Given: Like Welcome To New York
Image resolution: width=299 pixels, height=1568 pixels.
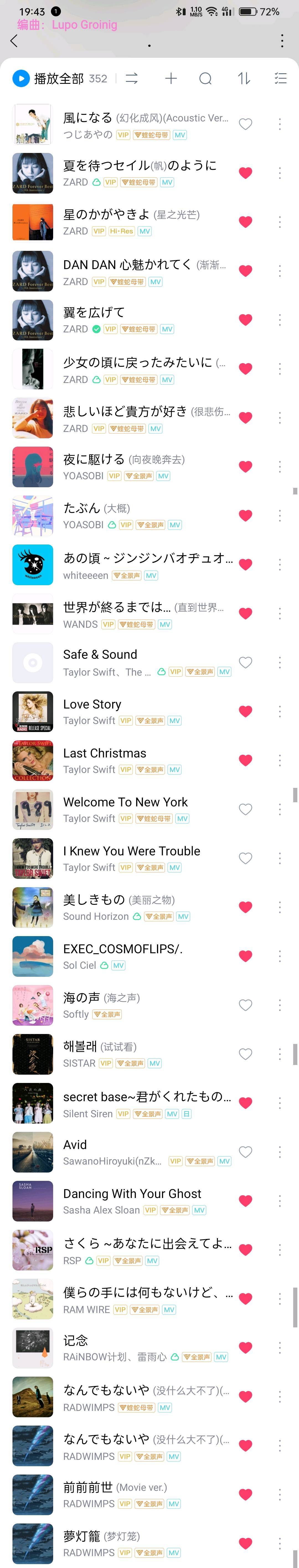Looking at the screenshot, I should click(245, 809).
